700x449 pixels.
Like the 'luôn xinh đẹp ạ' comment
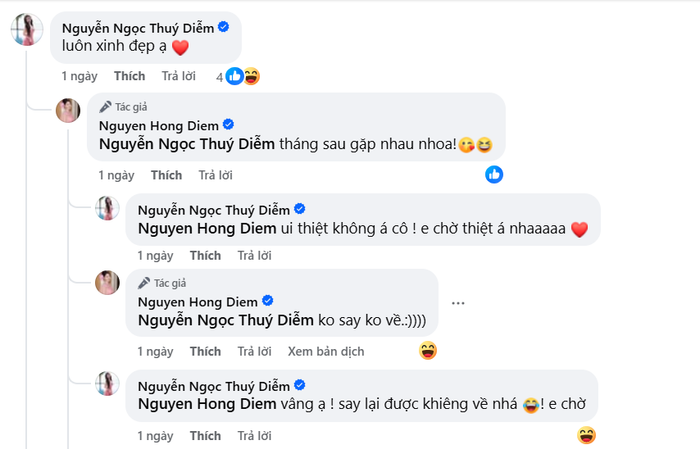coord(129,76)
